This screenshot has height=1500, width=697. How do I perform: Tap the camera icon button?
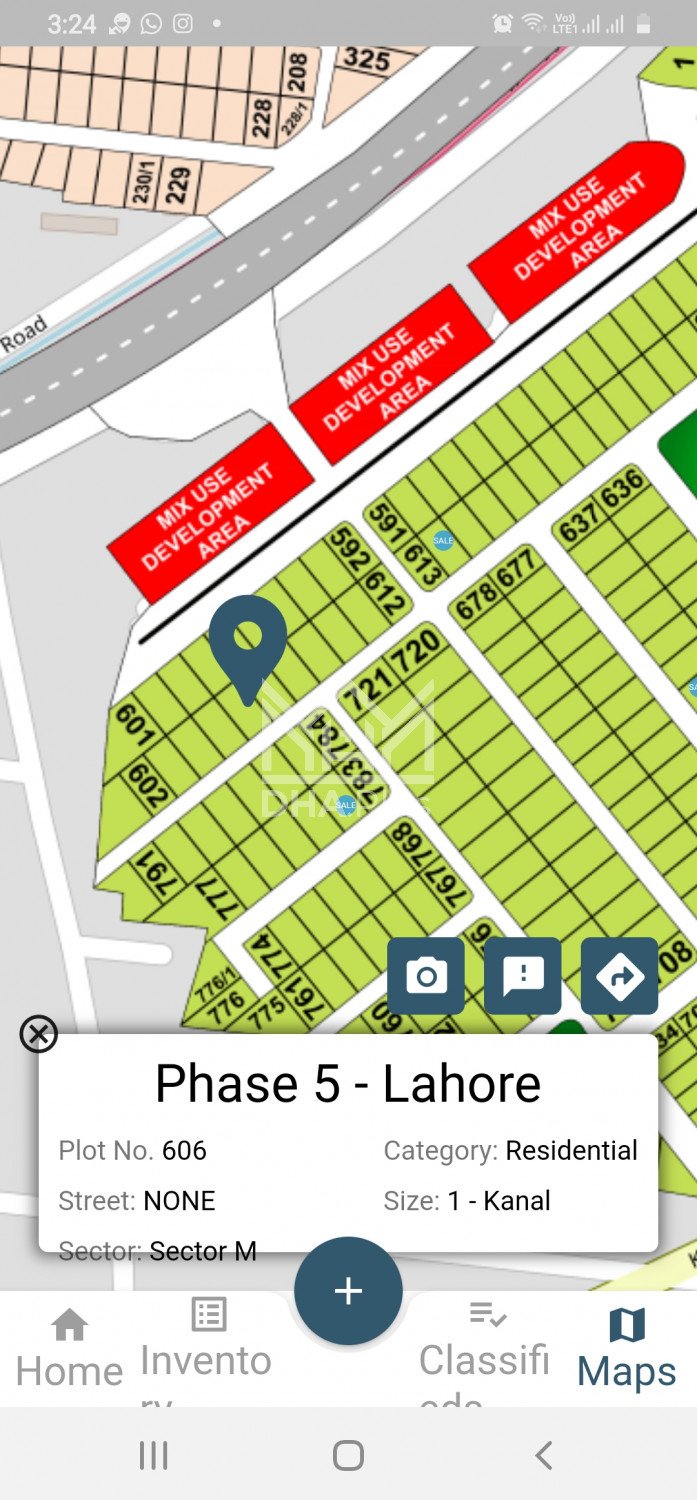(x=426, y=976)
